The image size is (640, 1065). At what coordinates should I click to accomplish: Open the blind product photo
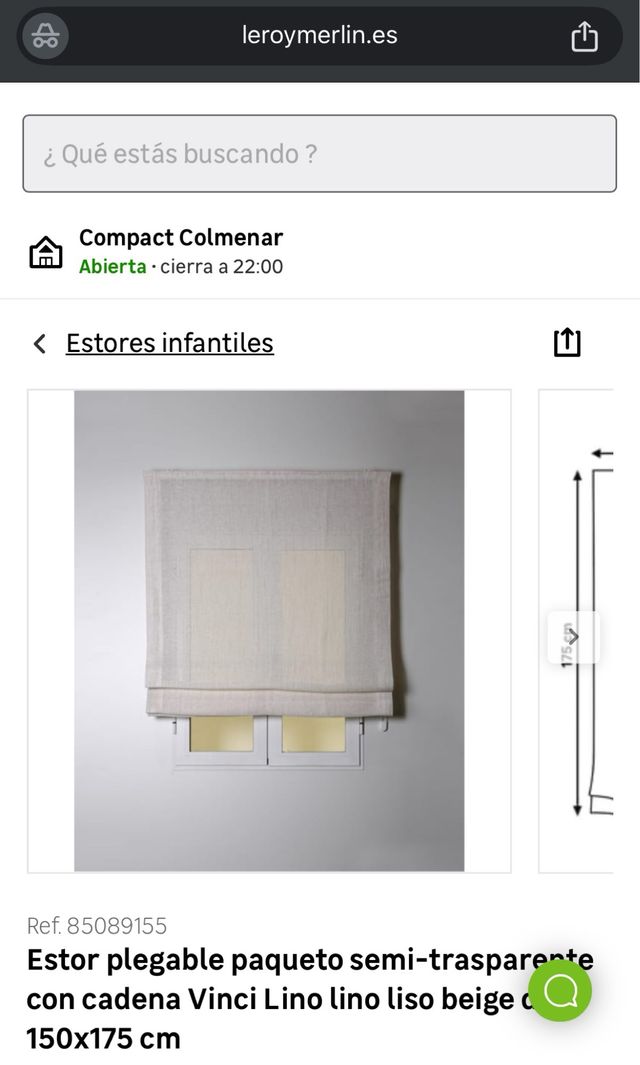tap(269, 630)
